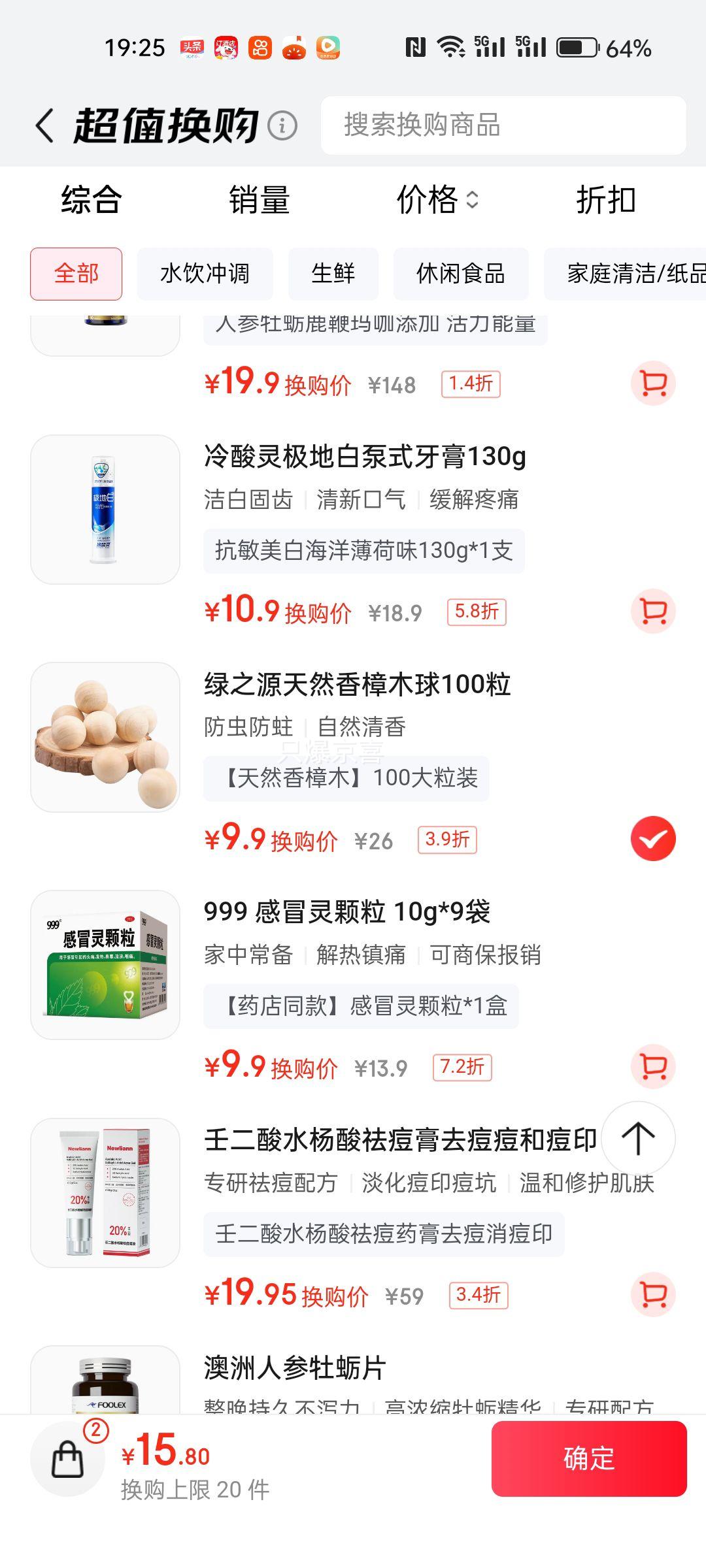Deselect the checkmark on 绿之源香樟木球
706x1568 pixels.
[x=652, y=837]
